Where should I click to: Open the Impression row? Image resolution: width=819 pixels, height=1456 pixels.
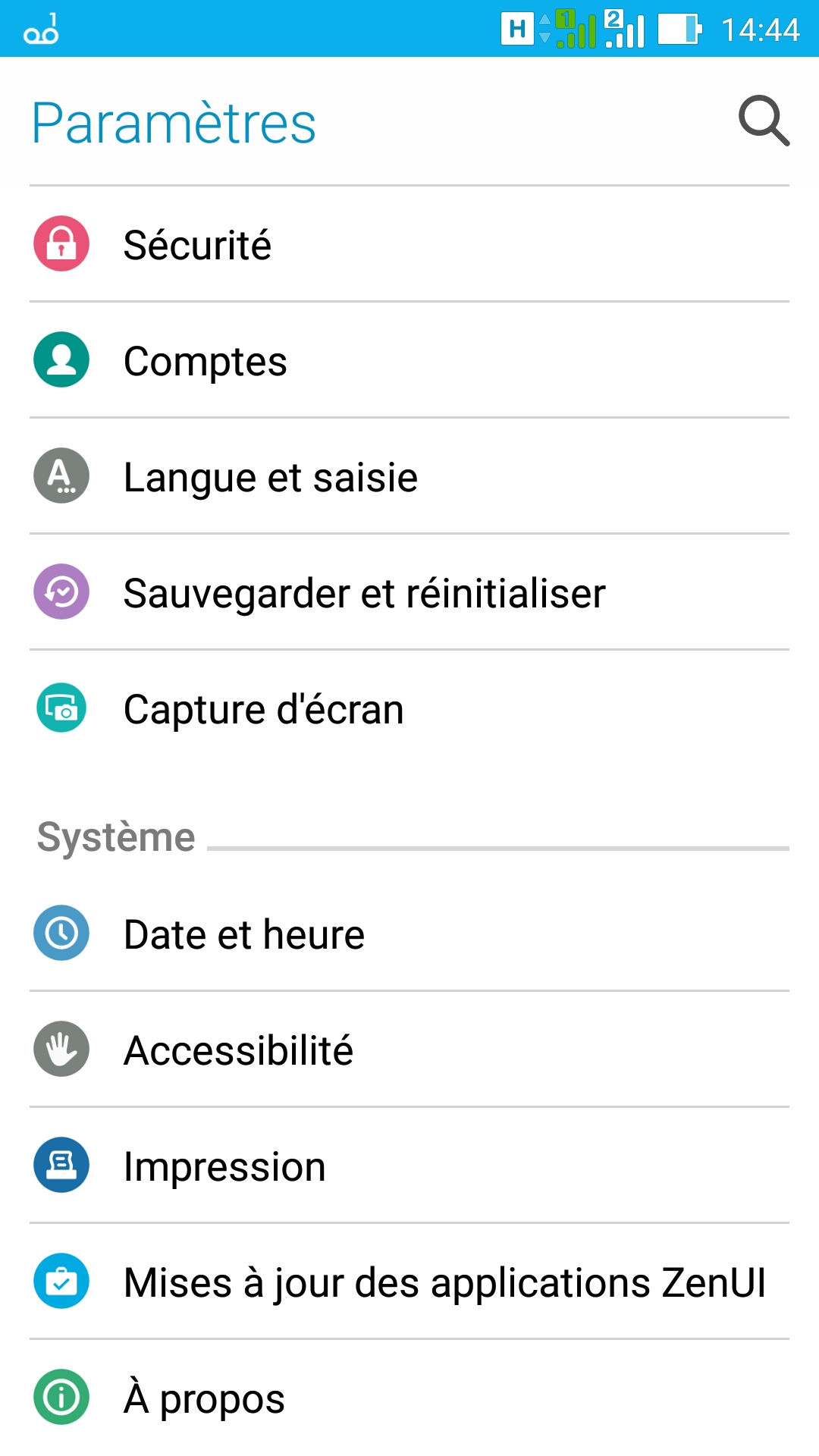tap(409, 1166)
